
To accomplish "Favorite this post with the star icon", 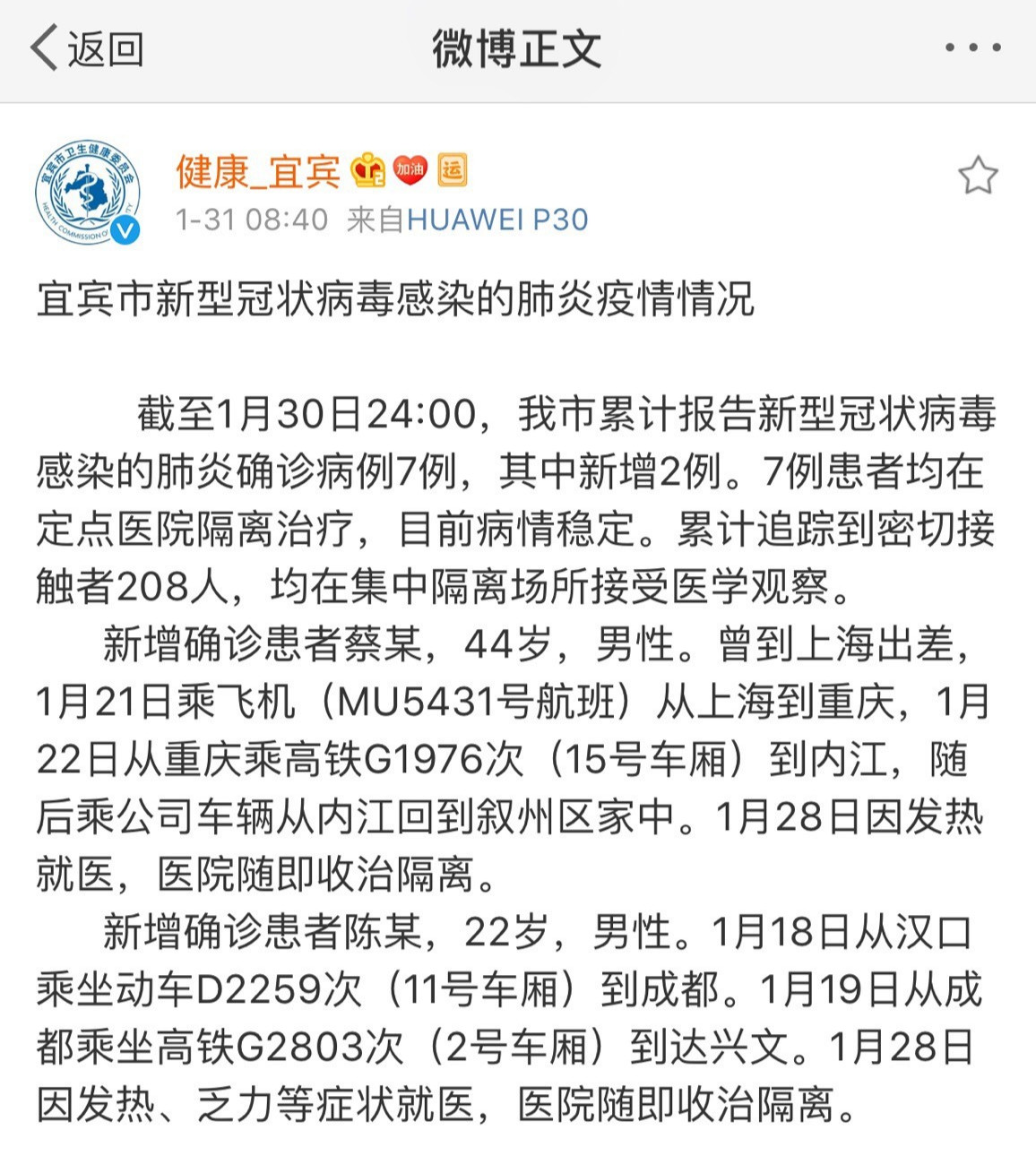I will [x=977, y=176].
